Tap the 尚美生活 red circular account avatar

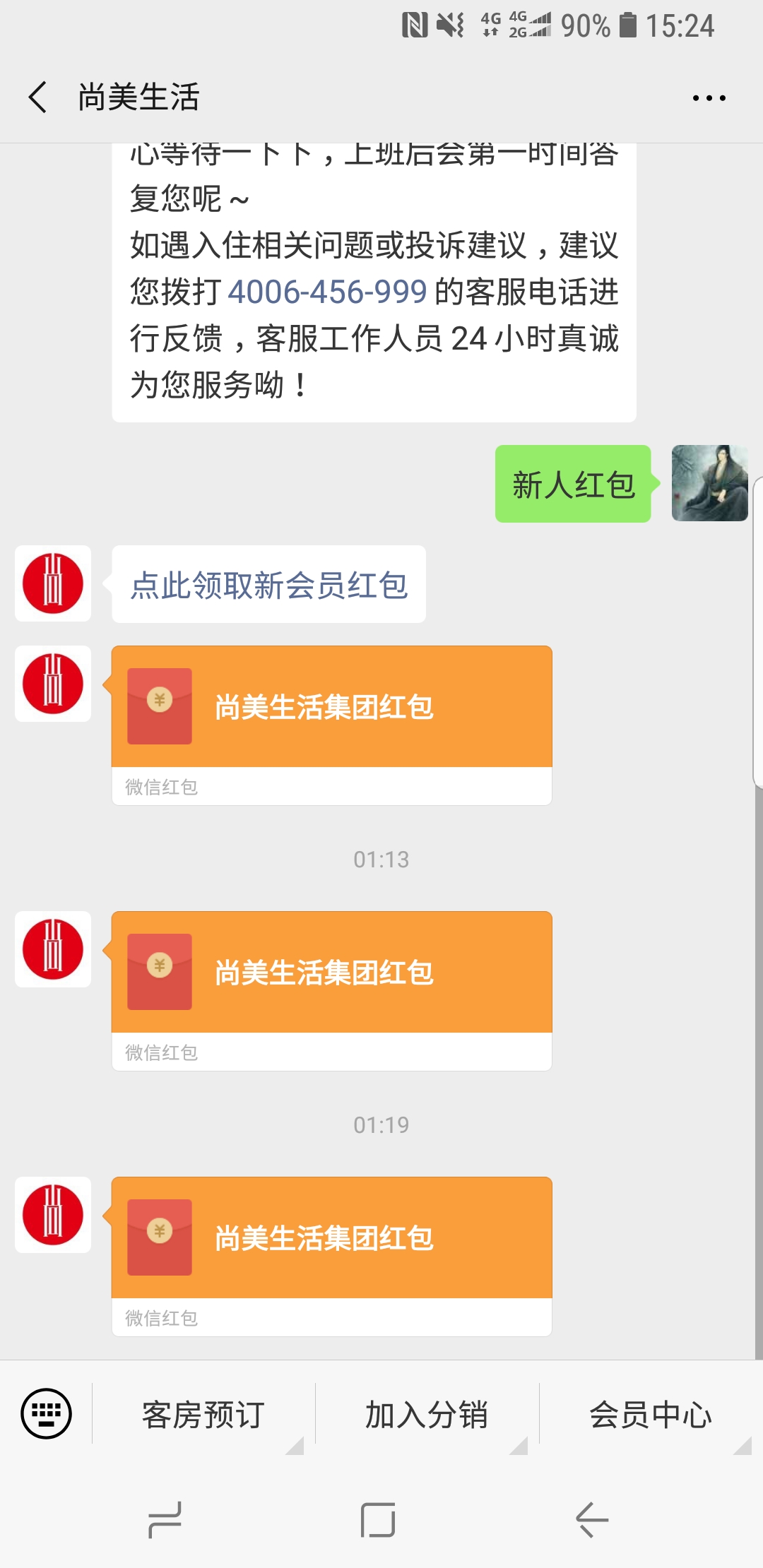(52, 583)
